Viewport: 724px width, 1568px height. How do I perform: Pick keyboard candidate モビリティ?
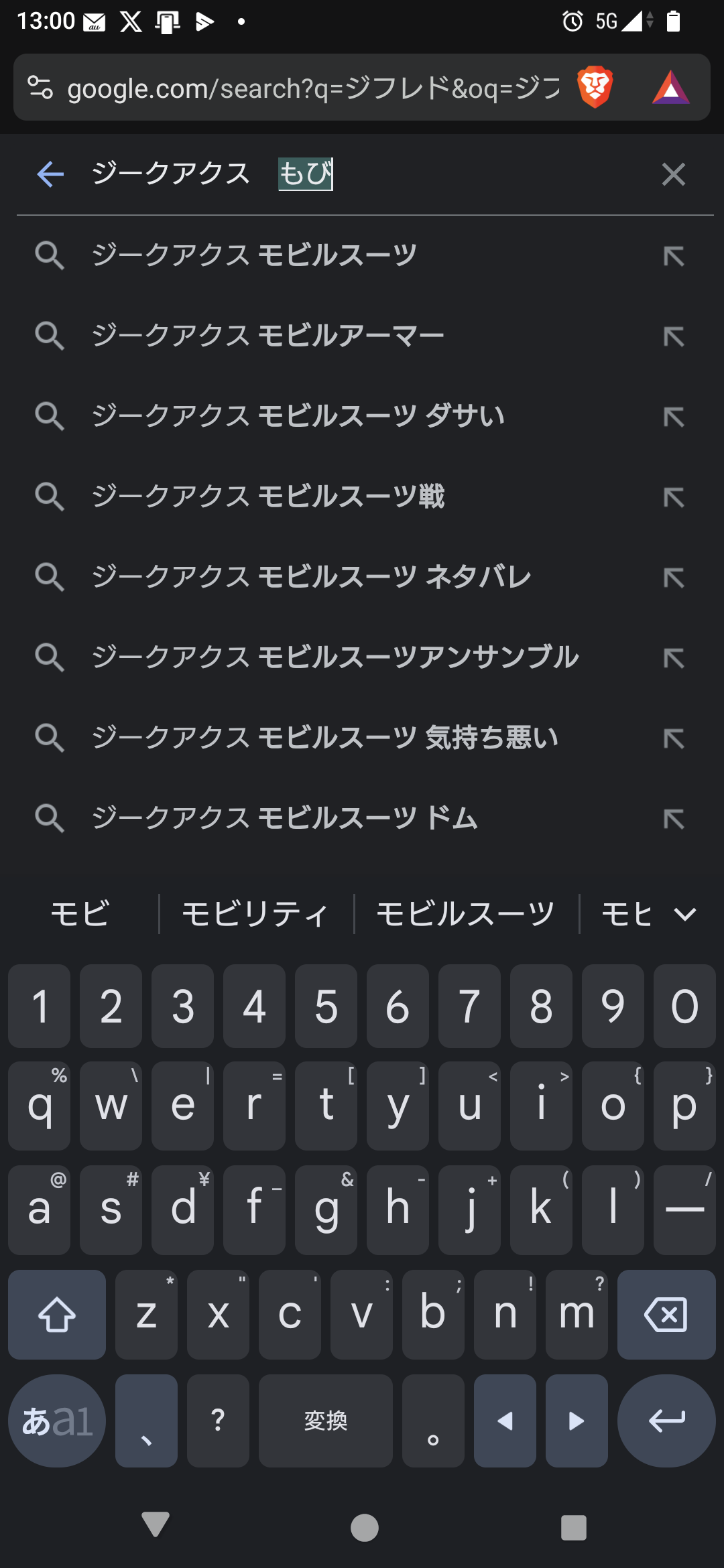(255, 914)
